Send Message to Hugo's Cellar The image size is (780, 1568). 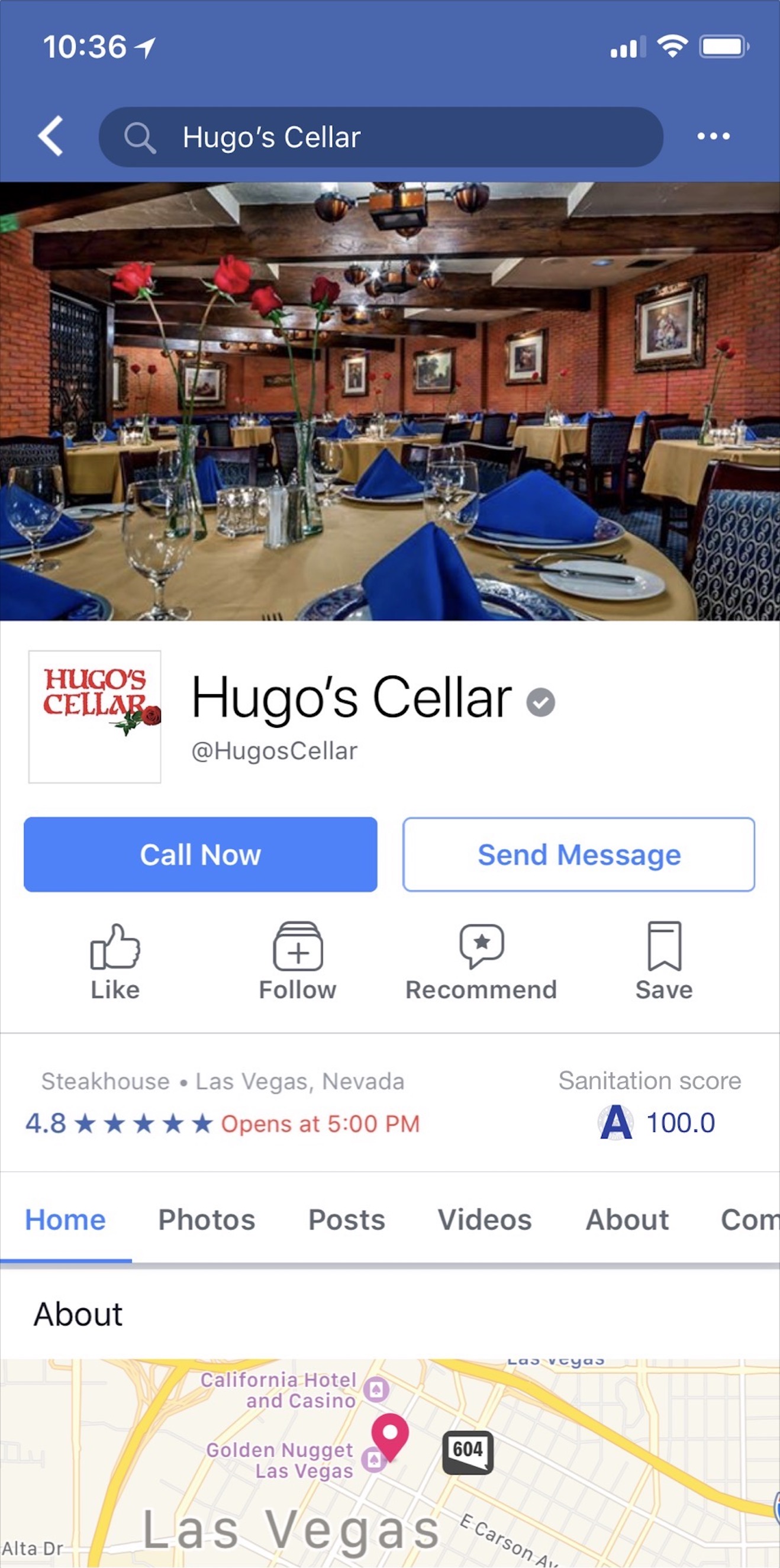pos(578,854)
